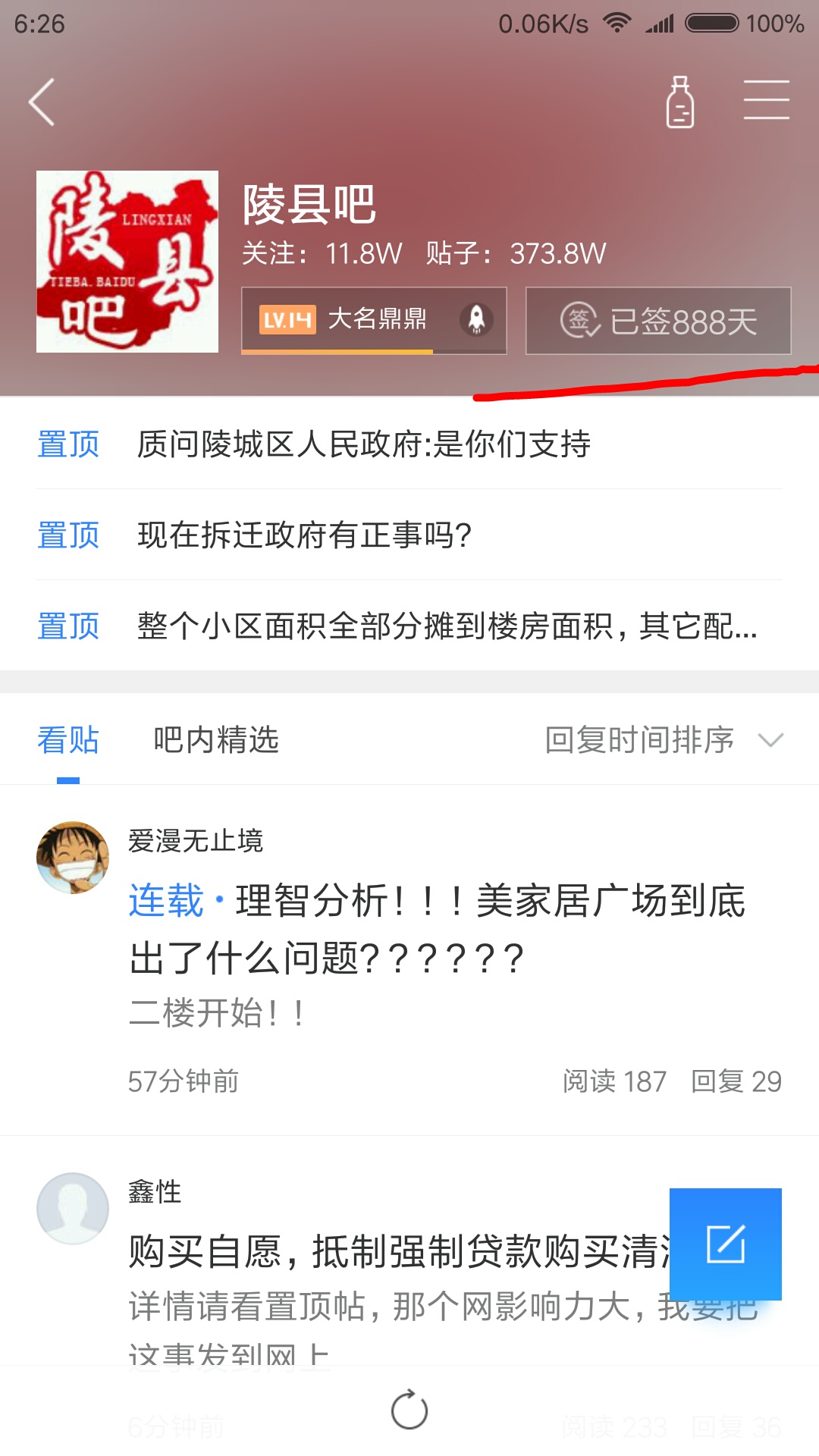Compose a new post with the blue button
The height and width of the screenshot is (1456, 819).
tap(726, 1244)
